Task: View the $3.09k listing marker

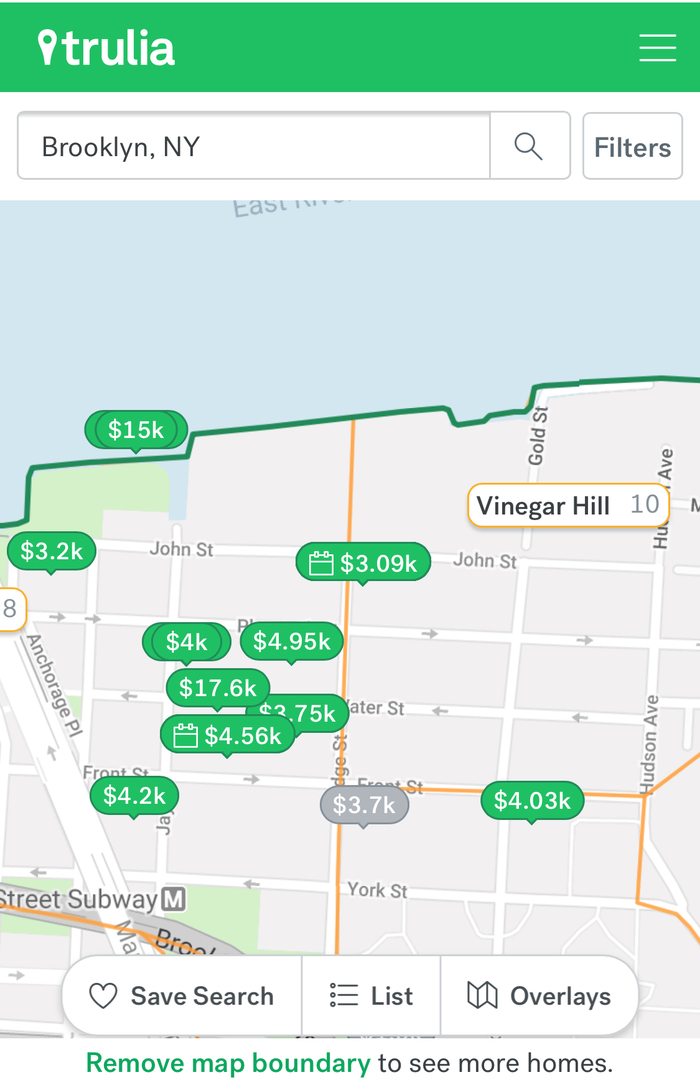Action: click(x=364, y=563)
